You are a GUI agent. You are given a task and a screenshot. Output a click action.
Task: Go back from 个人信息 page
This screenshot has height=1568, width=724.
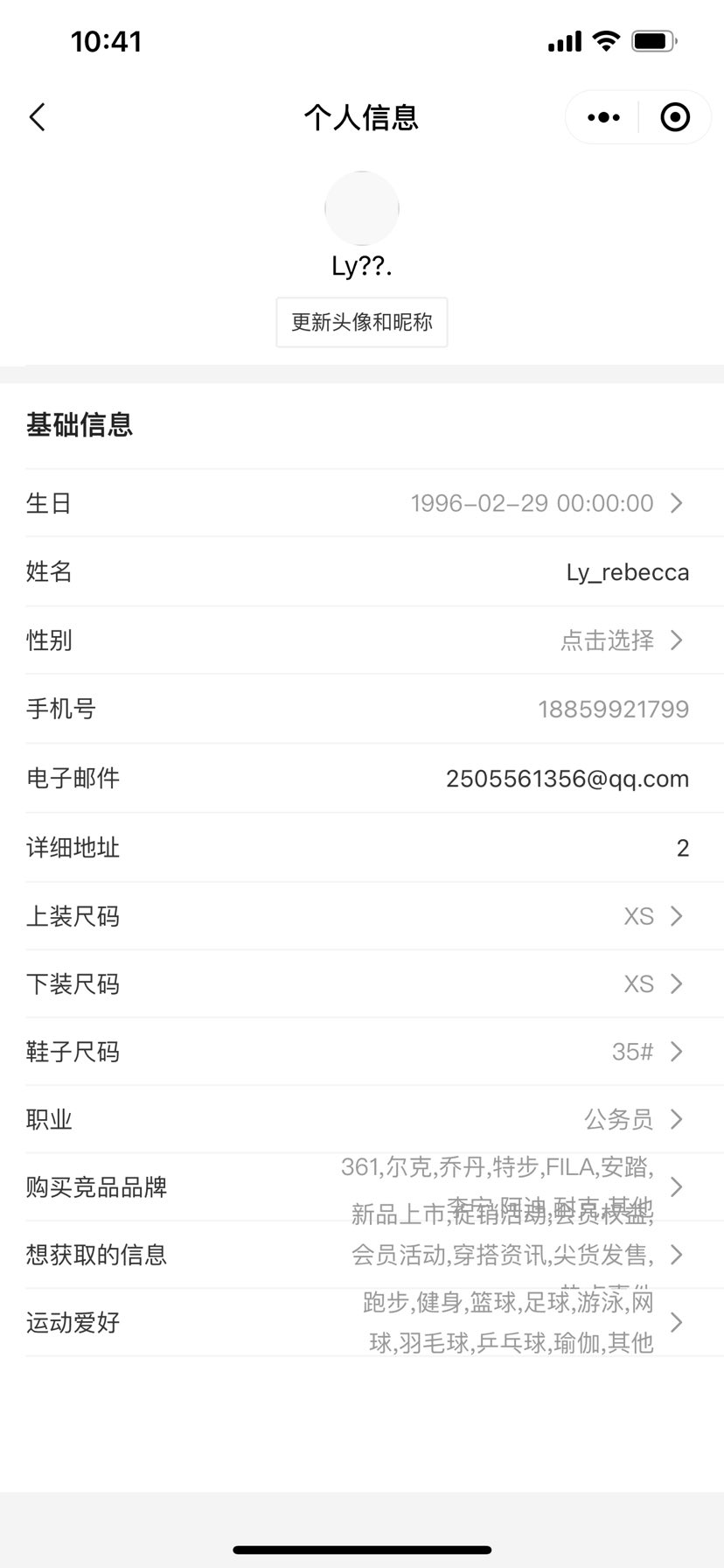38,117
